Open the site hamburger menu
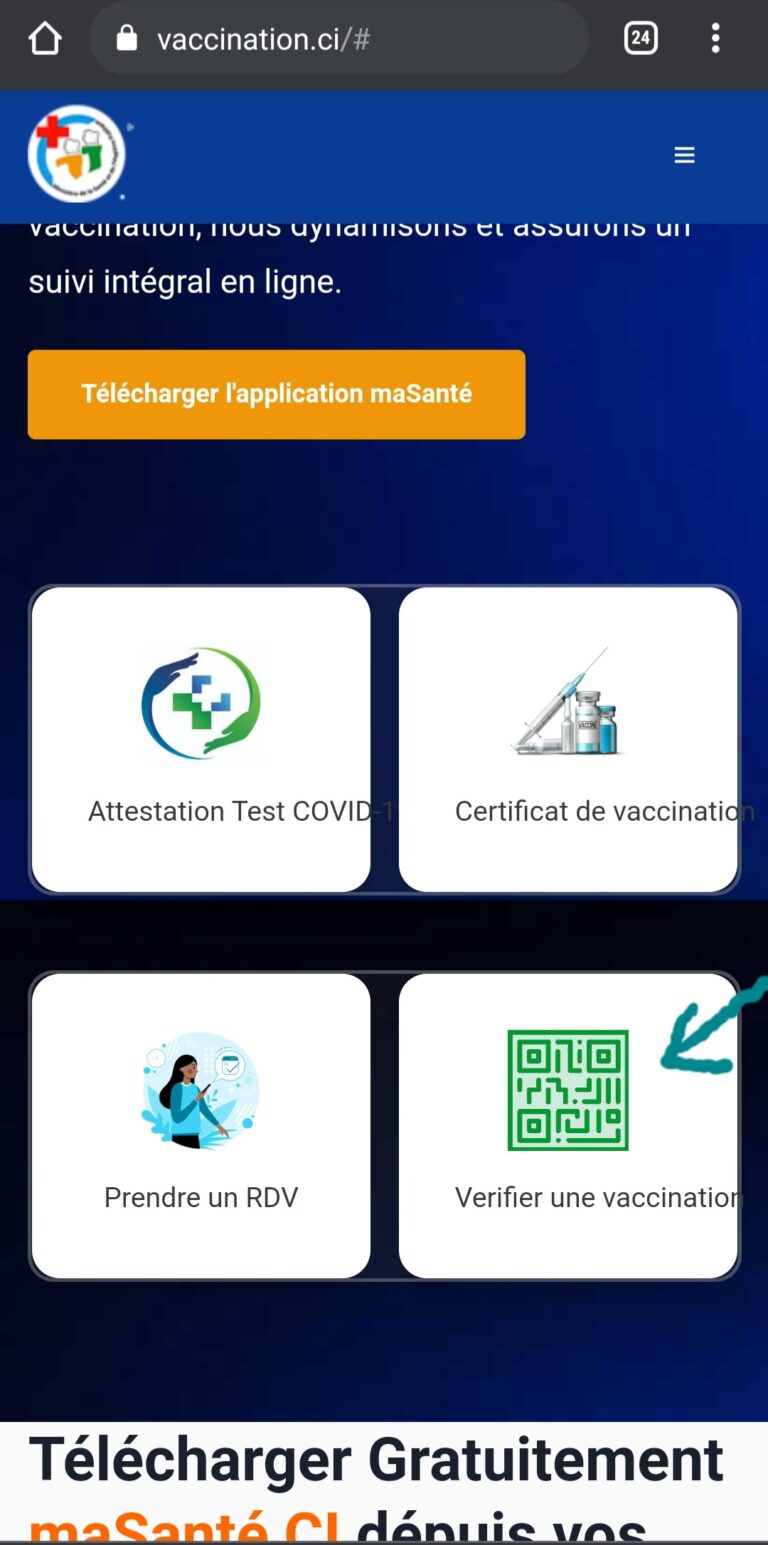Viewport: 768px width, 1545px height. [x=684, y=155]
